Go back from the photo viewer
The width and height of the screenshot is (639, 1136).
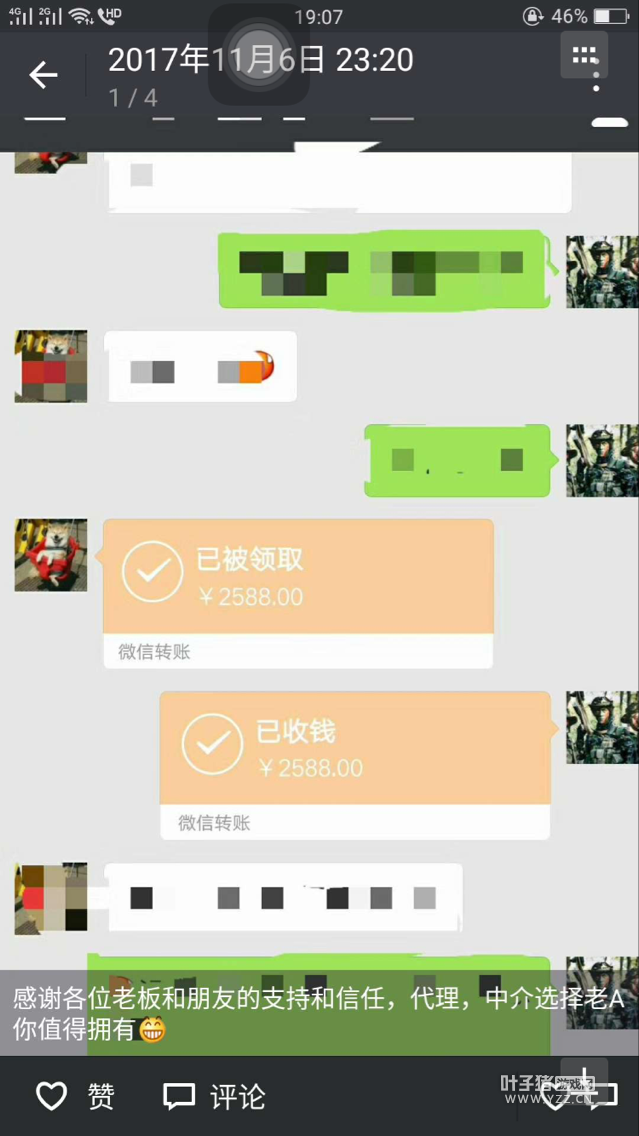coord(43,75)
